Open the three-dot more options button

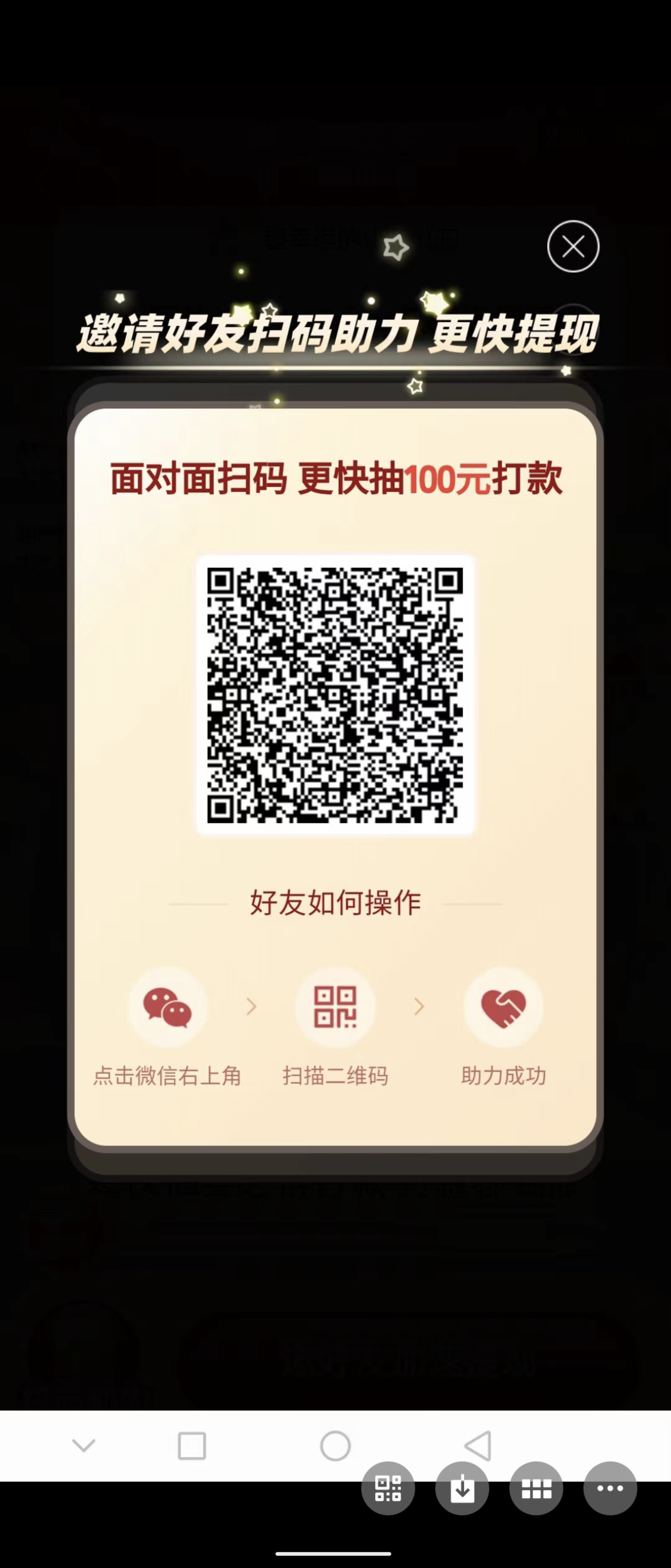tap(609, 1488)
